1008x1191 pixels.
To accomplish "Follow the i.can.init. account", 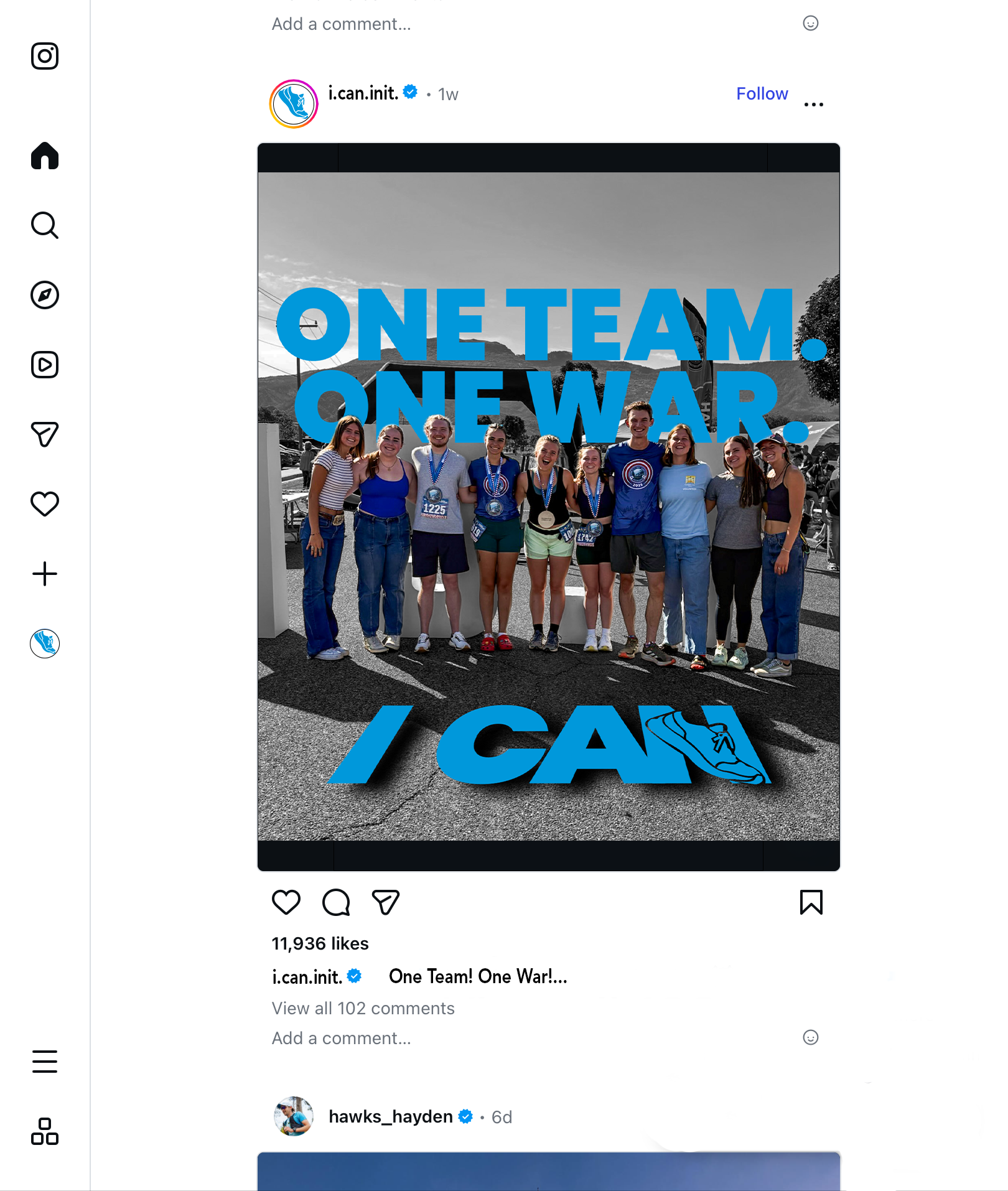I will [762, 93].
